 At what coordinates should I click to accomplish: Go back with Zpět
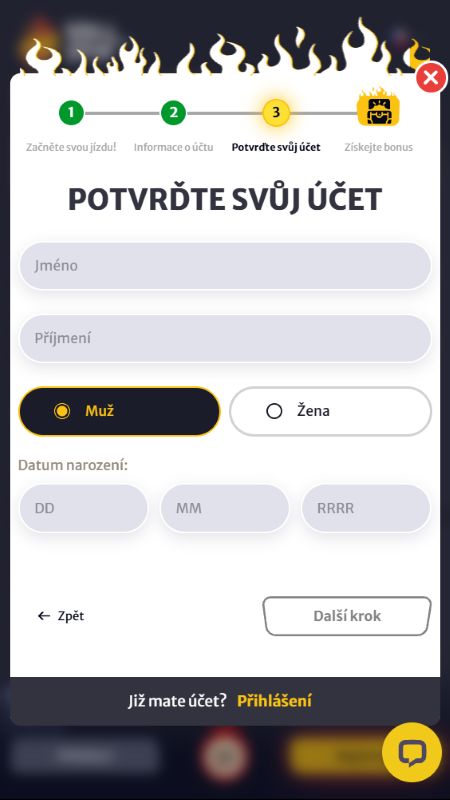[x=61, y=616]
